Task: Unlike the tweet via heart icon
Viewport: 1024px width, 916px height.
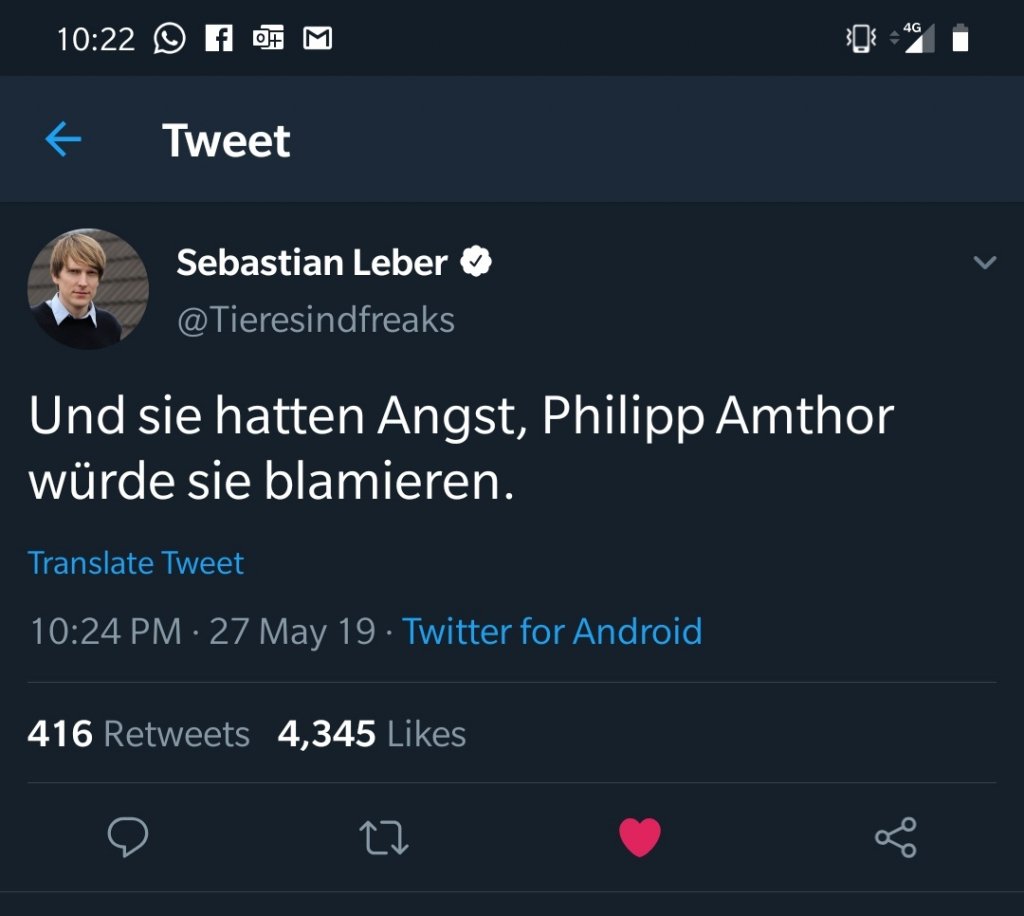Action: click(x=640, y=837)
